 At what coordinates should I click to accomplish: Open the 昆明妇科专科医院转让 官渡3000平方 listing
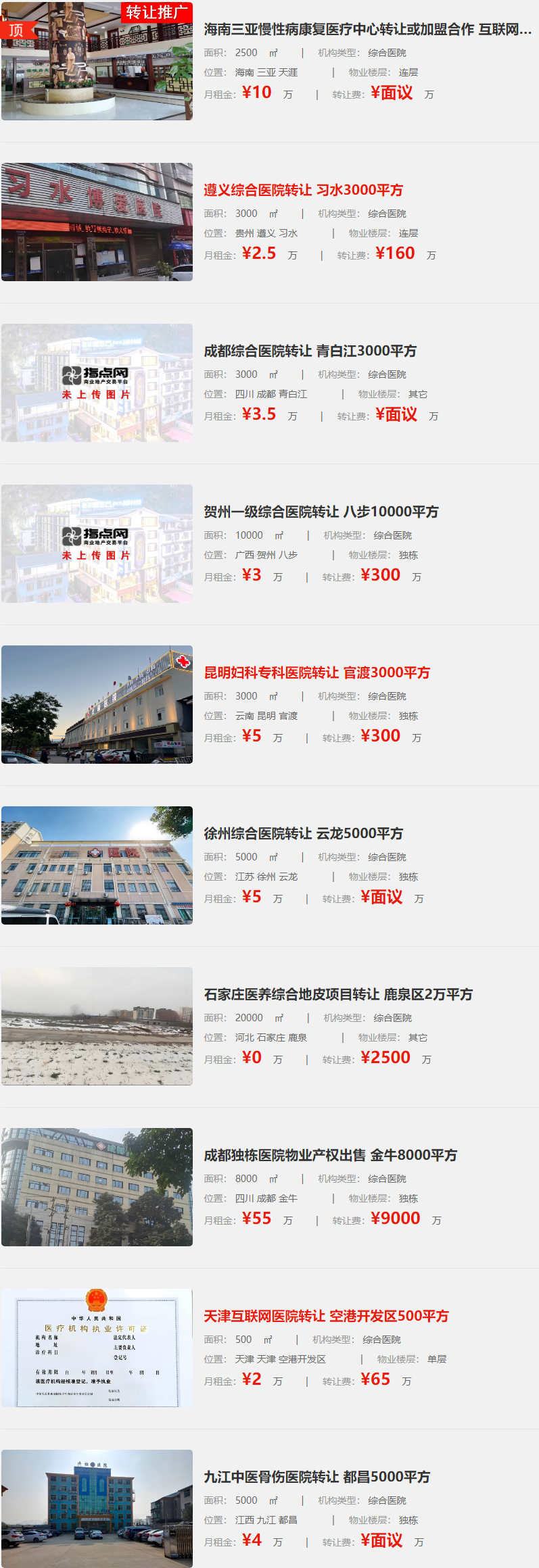[317, 672]
